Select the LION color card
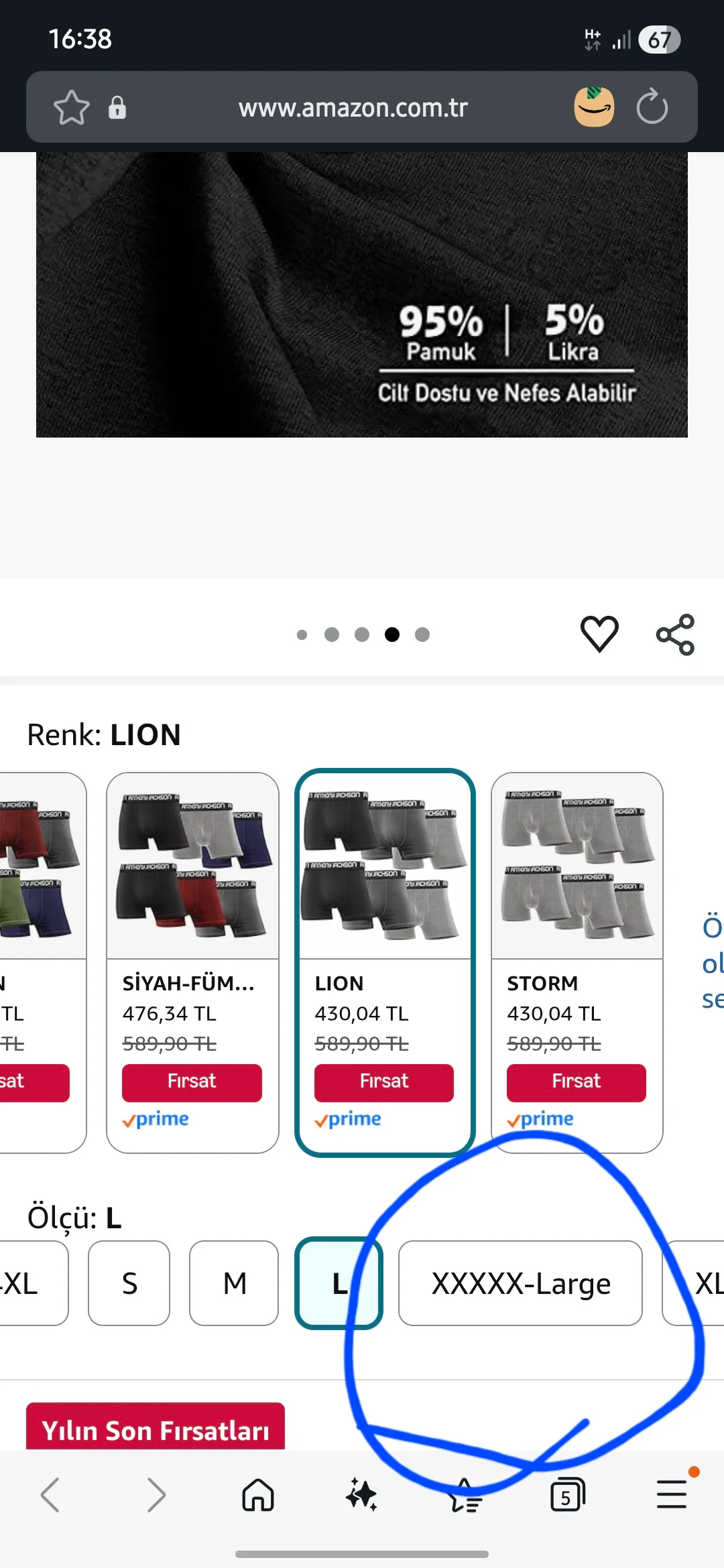 [x=385, y=962]
